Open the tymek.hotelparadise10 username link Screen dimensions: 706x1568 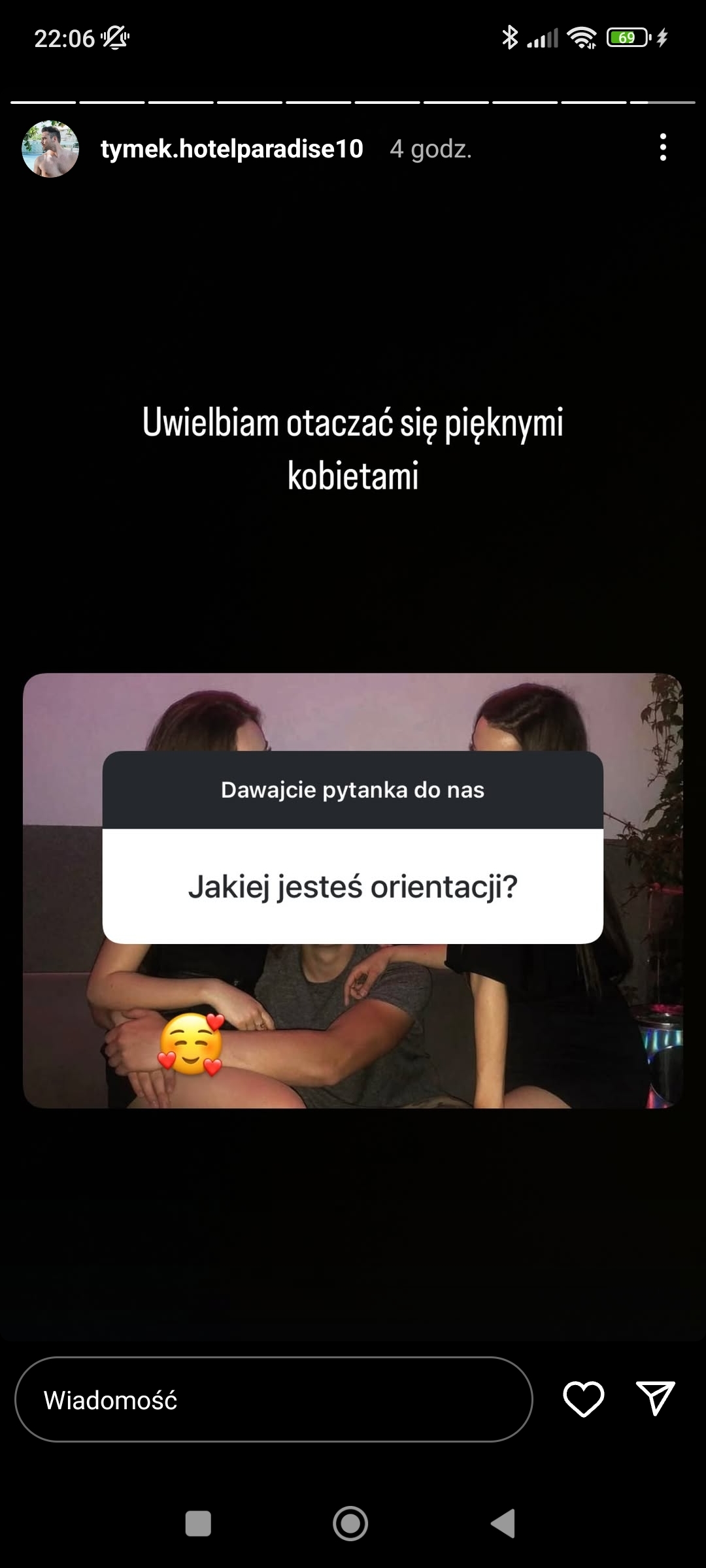pyautogui.click(x=231, y=149)
